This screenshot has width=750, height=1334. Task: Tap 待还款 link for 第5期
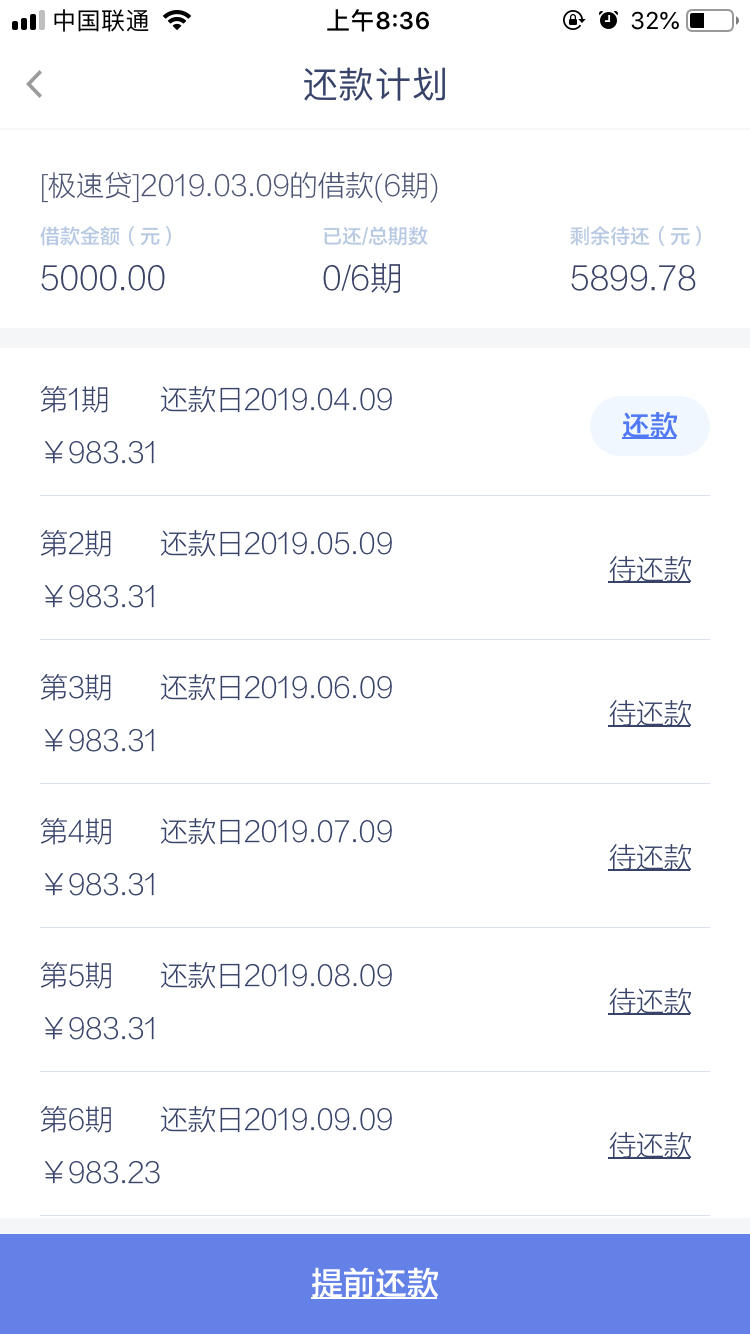coord(650,1002)
